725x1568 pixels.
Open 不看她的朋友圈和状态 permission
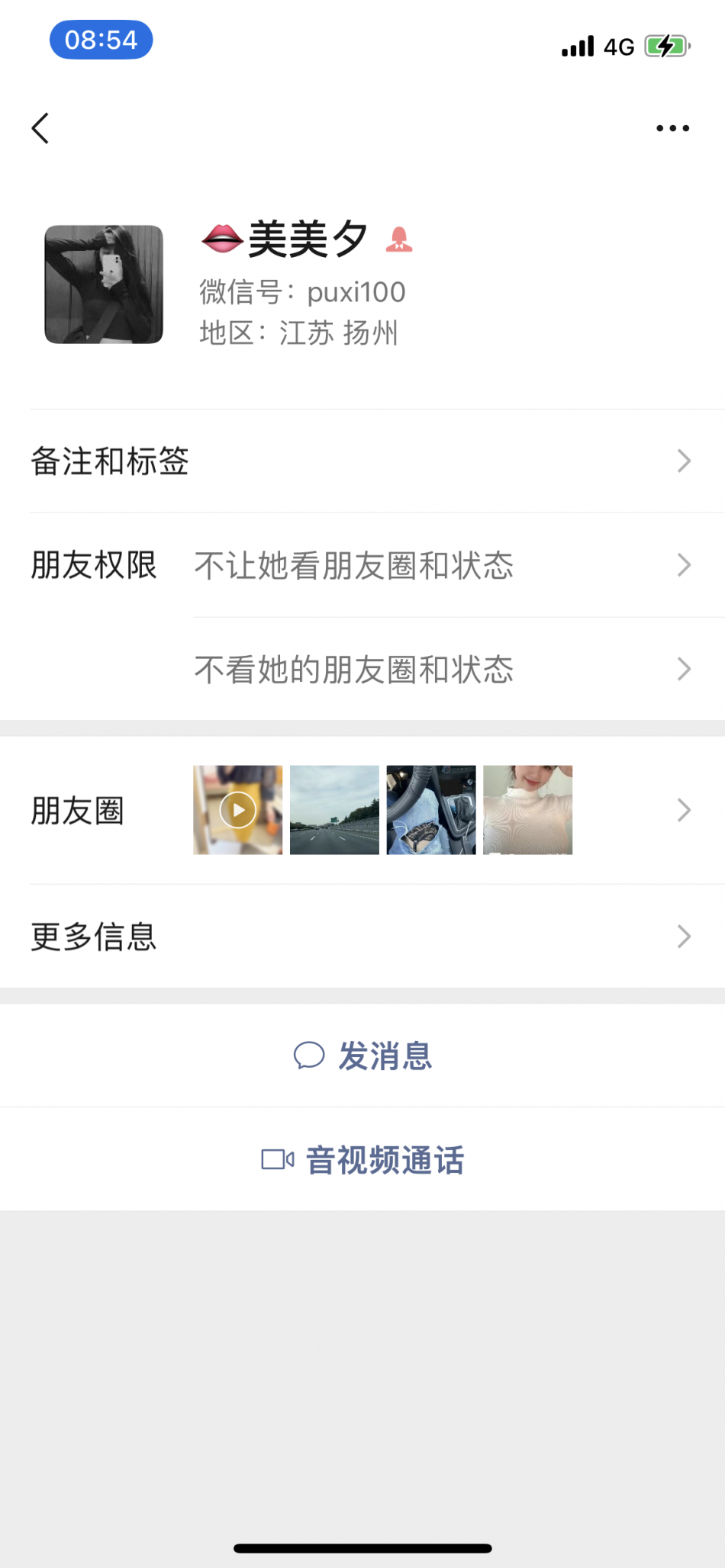[443, 670]
